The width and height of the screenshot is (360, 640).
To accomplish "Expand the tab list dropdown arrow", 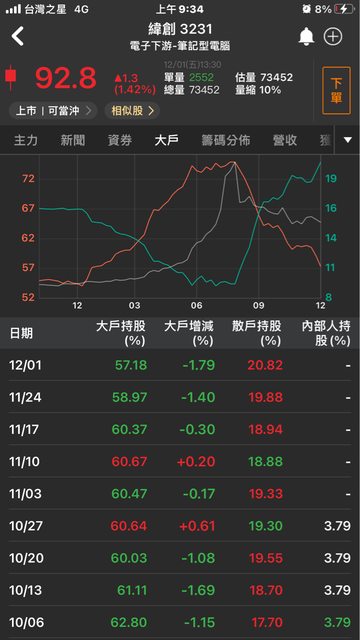I will click(x=347, y=140).
